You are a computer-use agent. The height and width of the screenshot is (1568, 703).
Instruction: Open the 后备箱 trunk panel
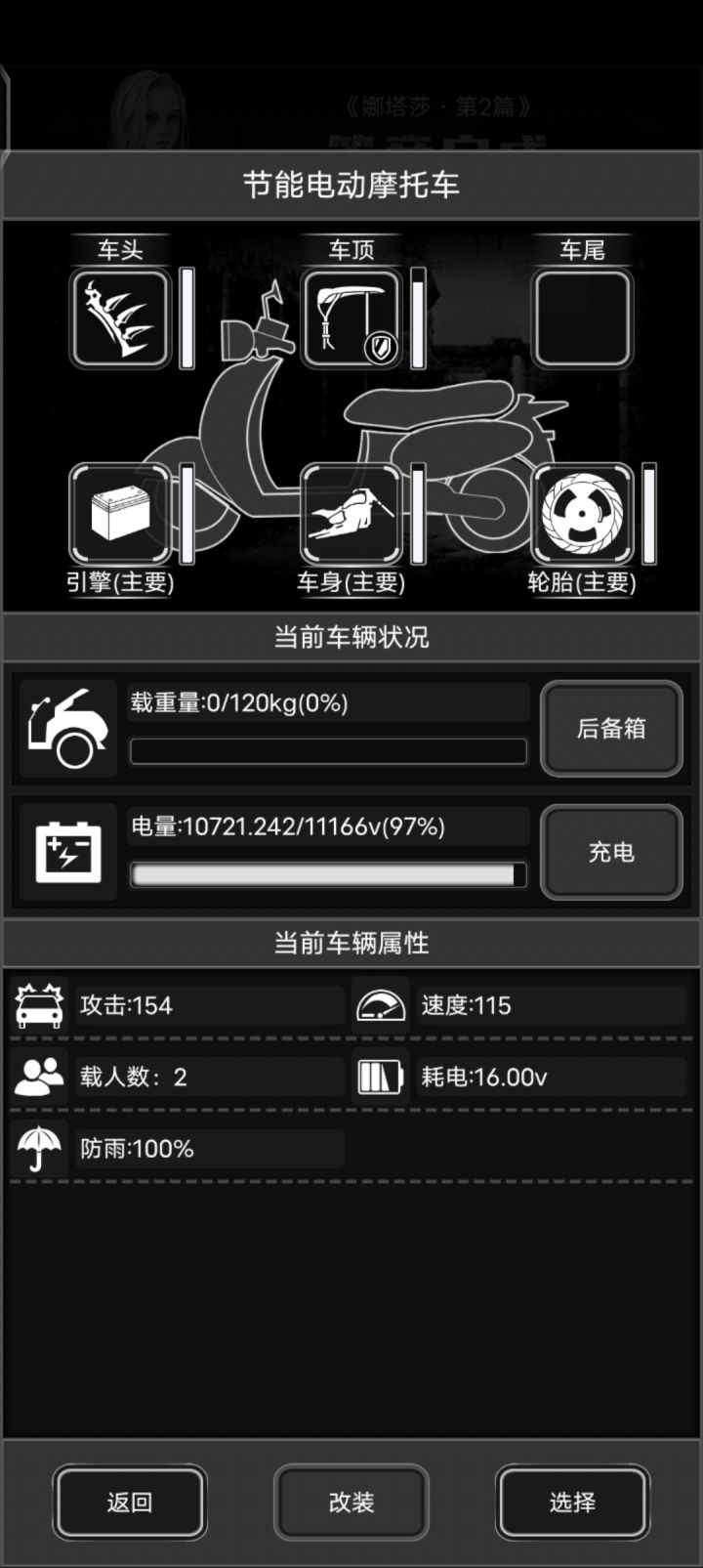pos(612,730)
